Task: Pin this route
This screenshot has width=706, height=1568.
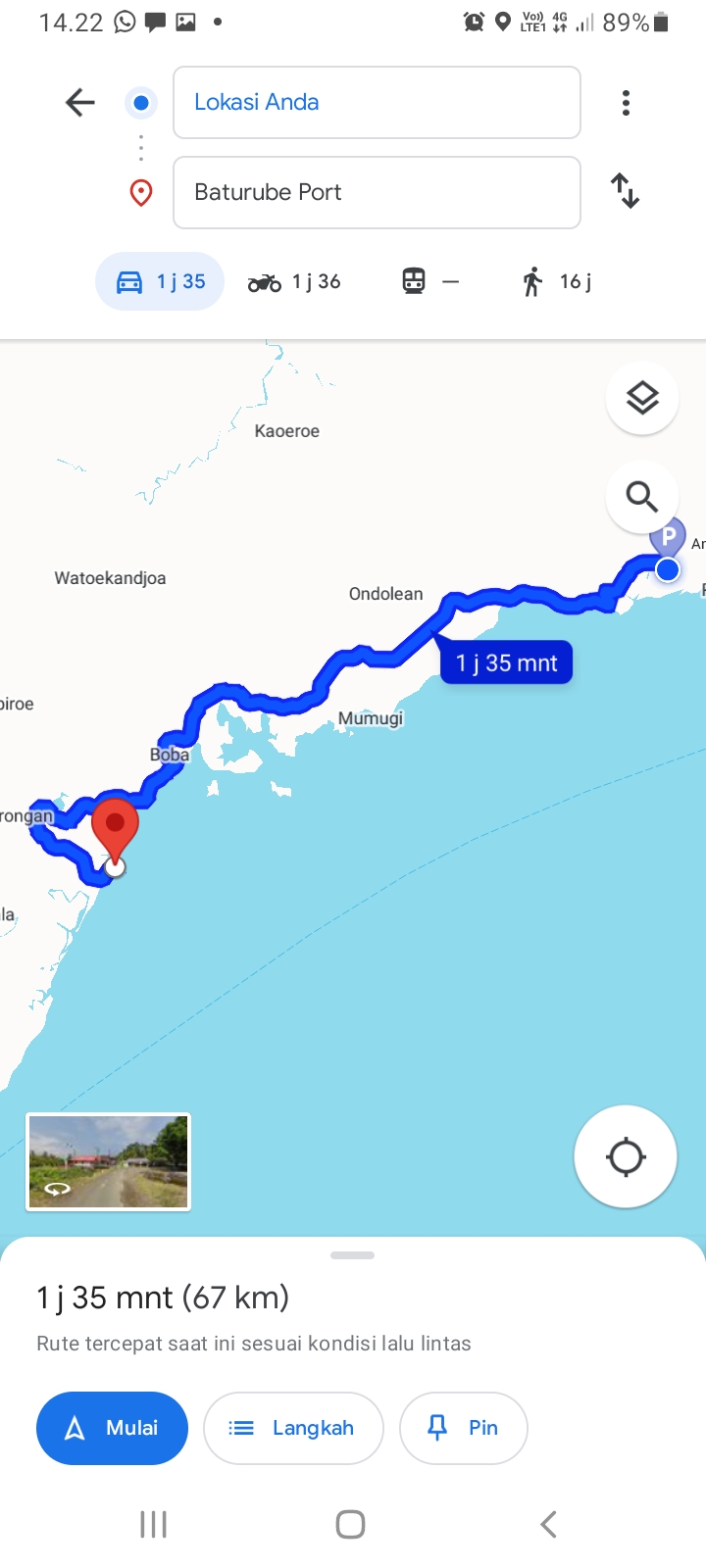Action: (464, 1428)
